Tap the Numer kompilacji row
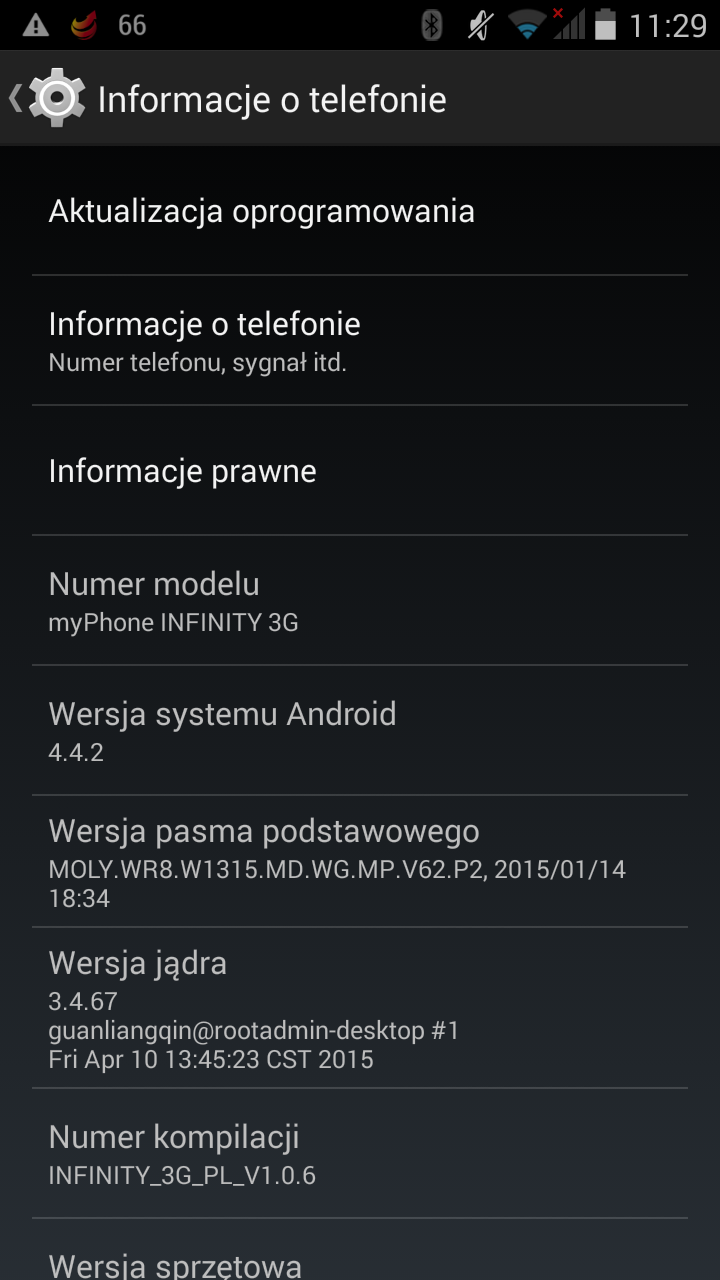The image size is (720, 1280). coord(360,1154)
